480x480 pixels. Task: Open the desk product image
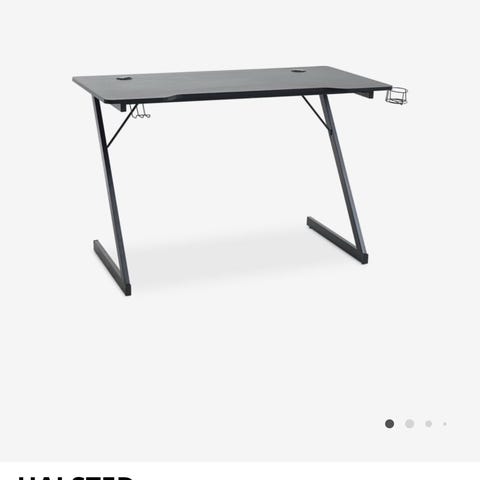point(240,181)
